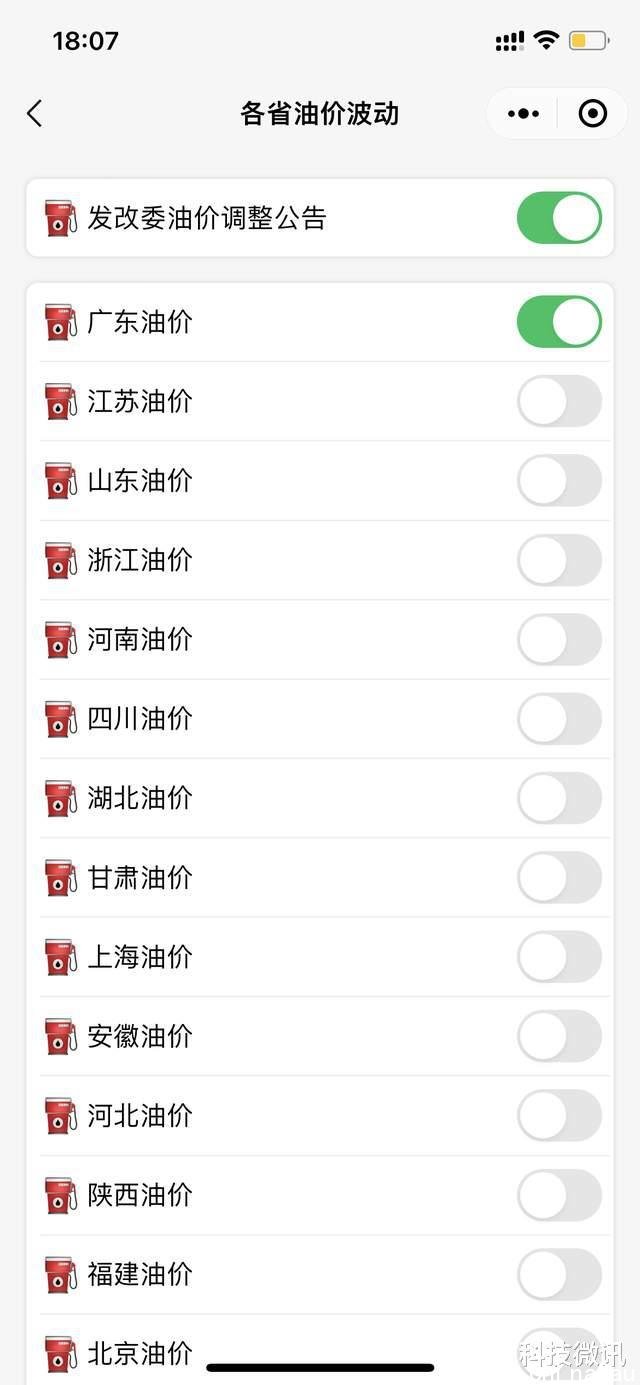Enable the 湖北油价 switch

(x=559, y=798)
